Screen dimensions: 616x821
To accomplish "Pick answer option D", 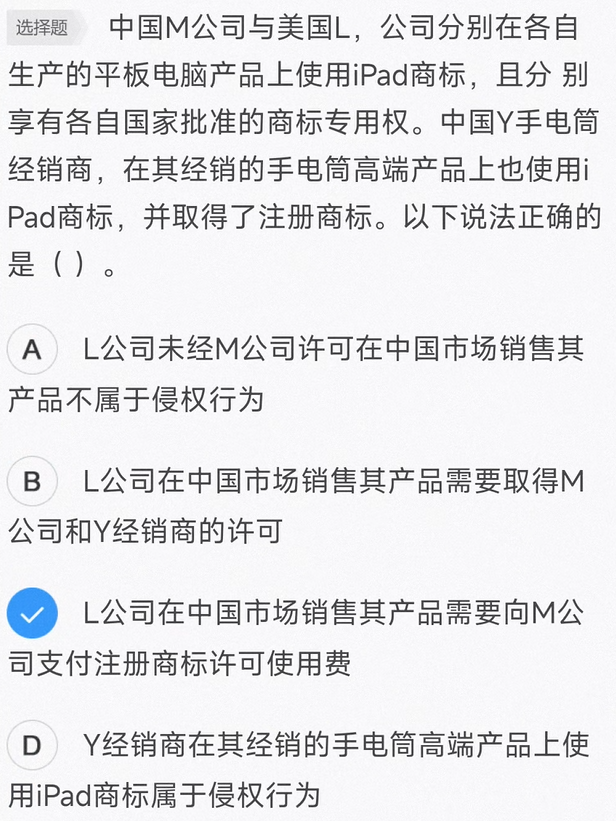I will 32,746.
